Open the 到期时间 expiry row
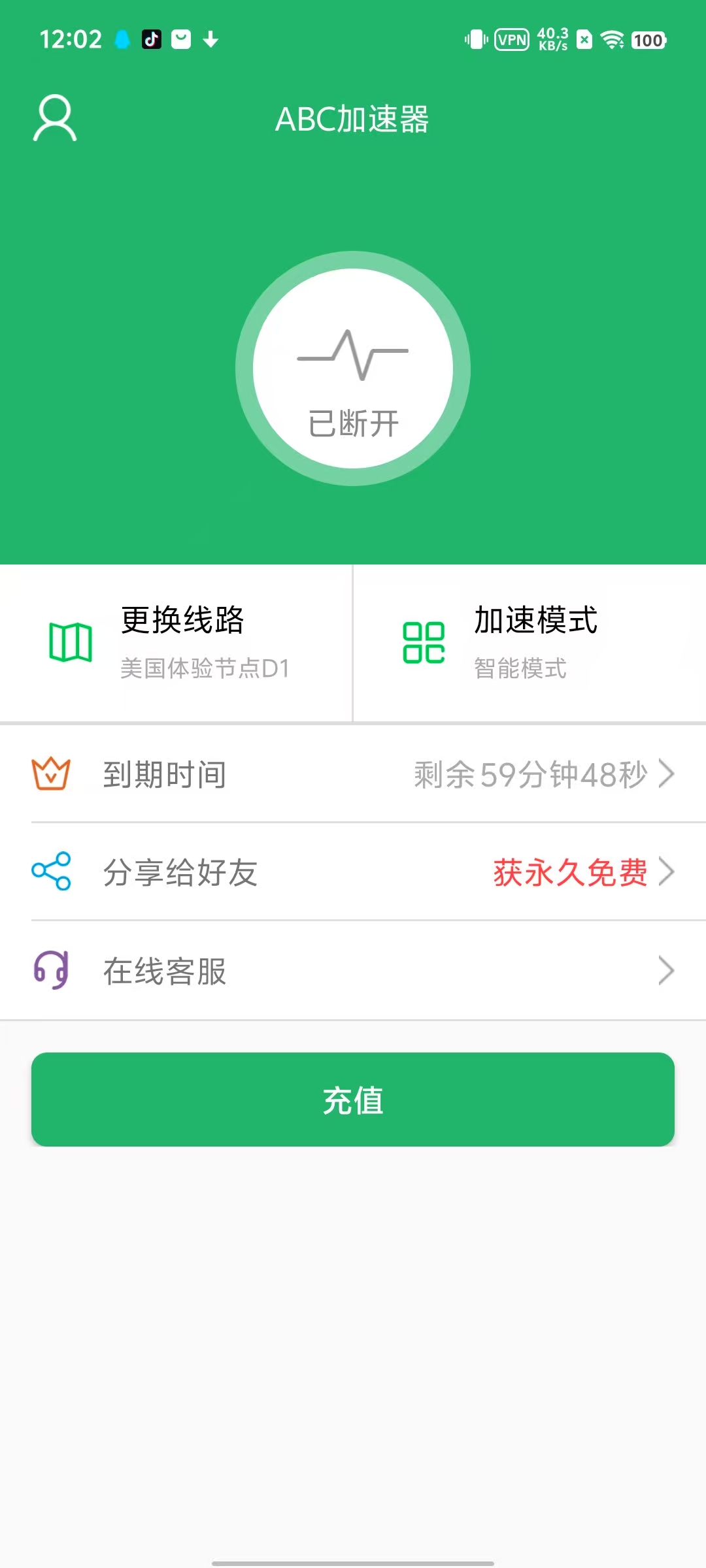The height and width of the screenshot is (1568, 706). [x=353, y=774]
